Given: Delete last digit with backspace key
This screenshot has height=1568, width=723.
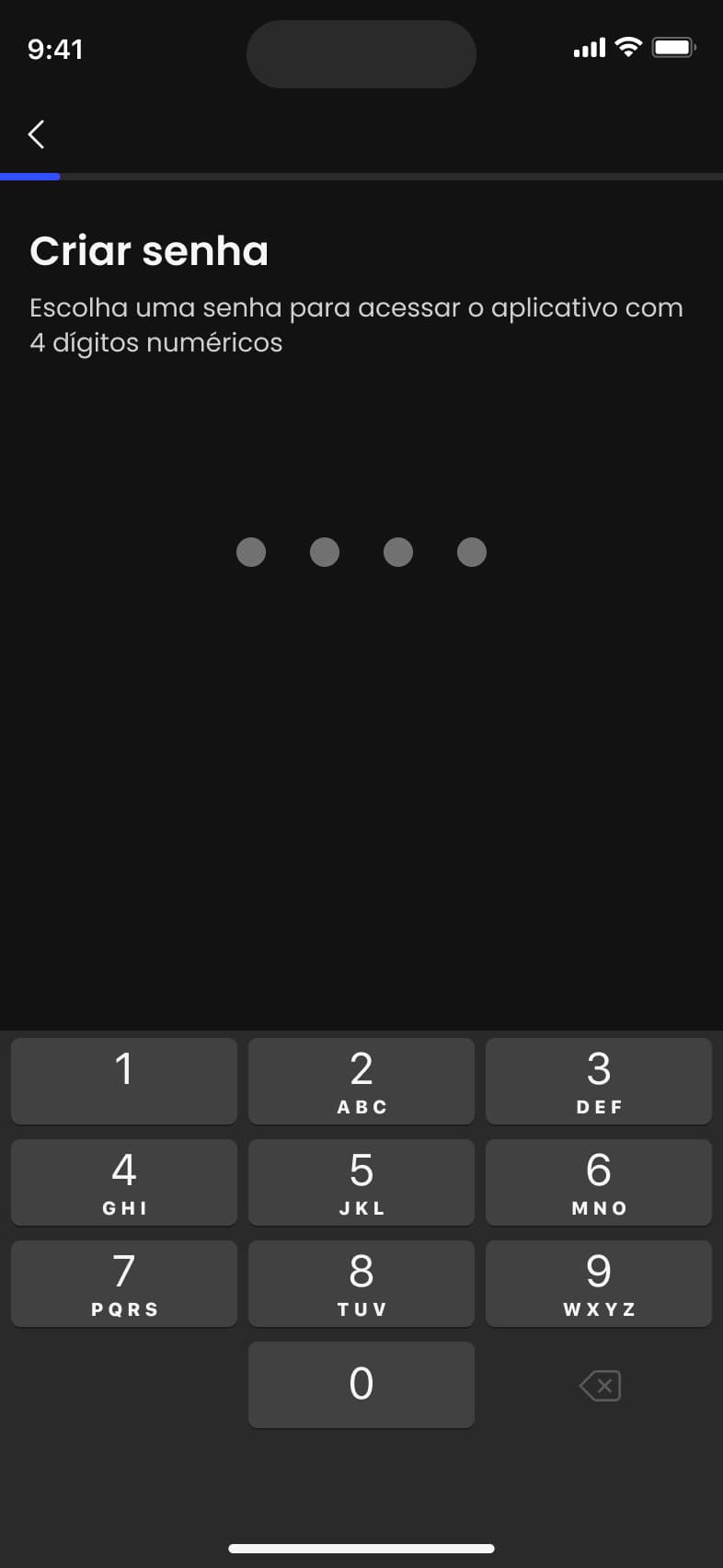Looking at the screenshot, I should click(x=600, y=1385).
